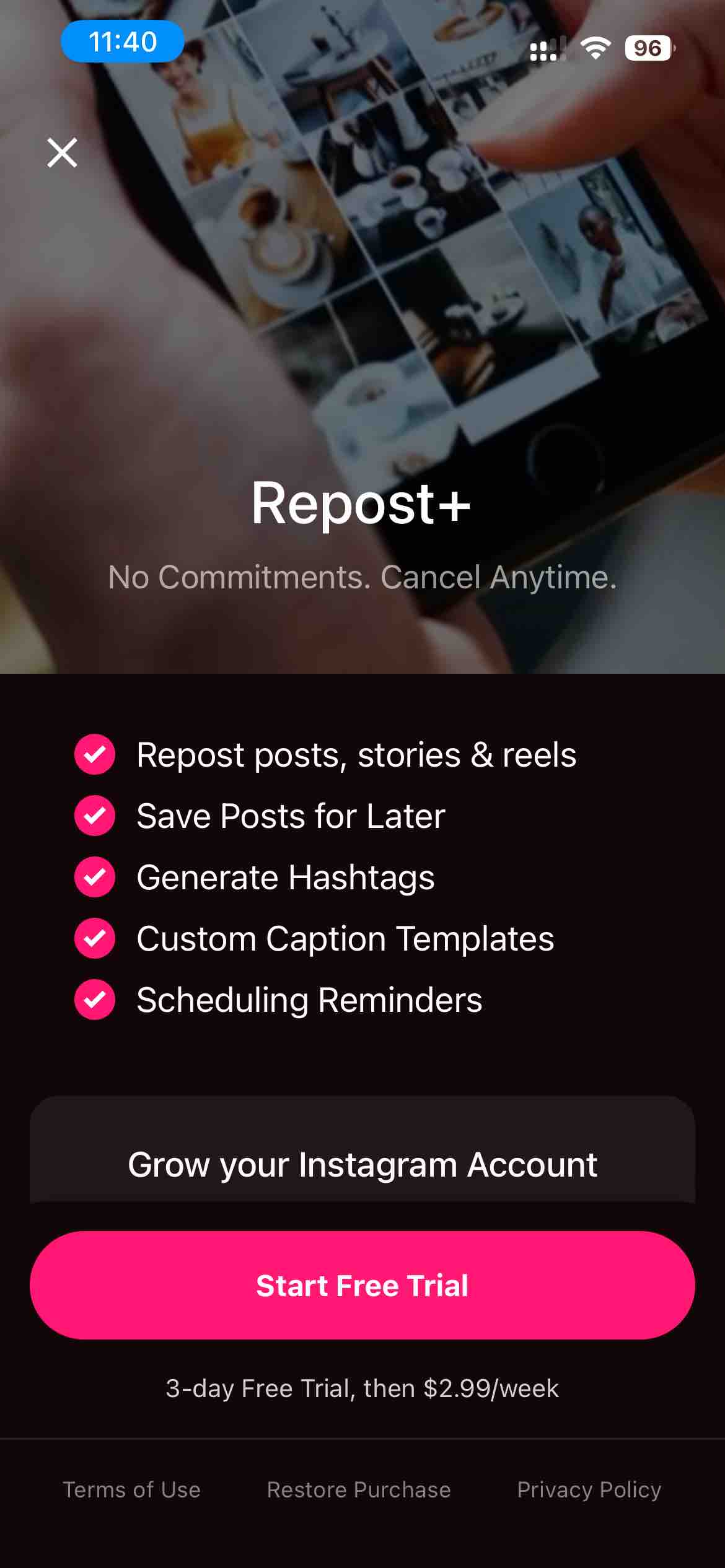This screenshot has height=1568, width=725.
Task: Click the Generate Hashtags checkmark icon
Action: [94, 876]
